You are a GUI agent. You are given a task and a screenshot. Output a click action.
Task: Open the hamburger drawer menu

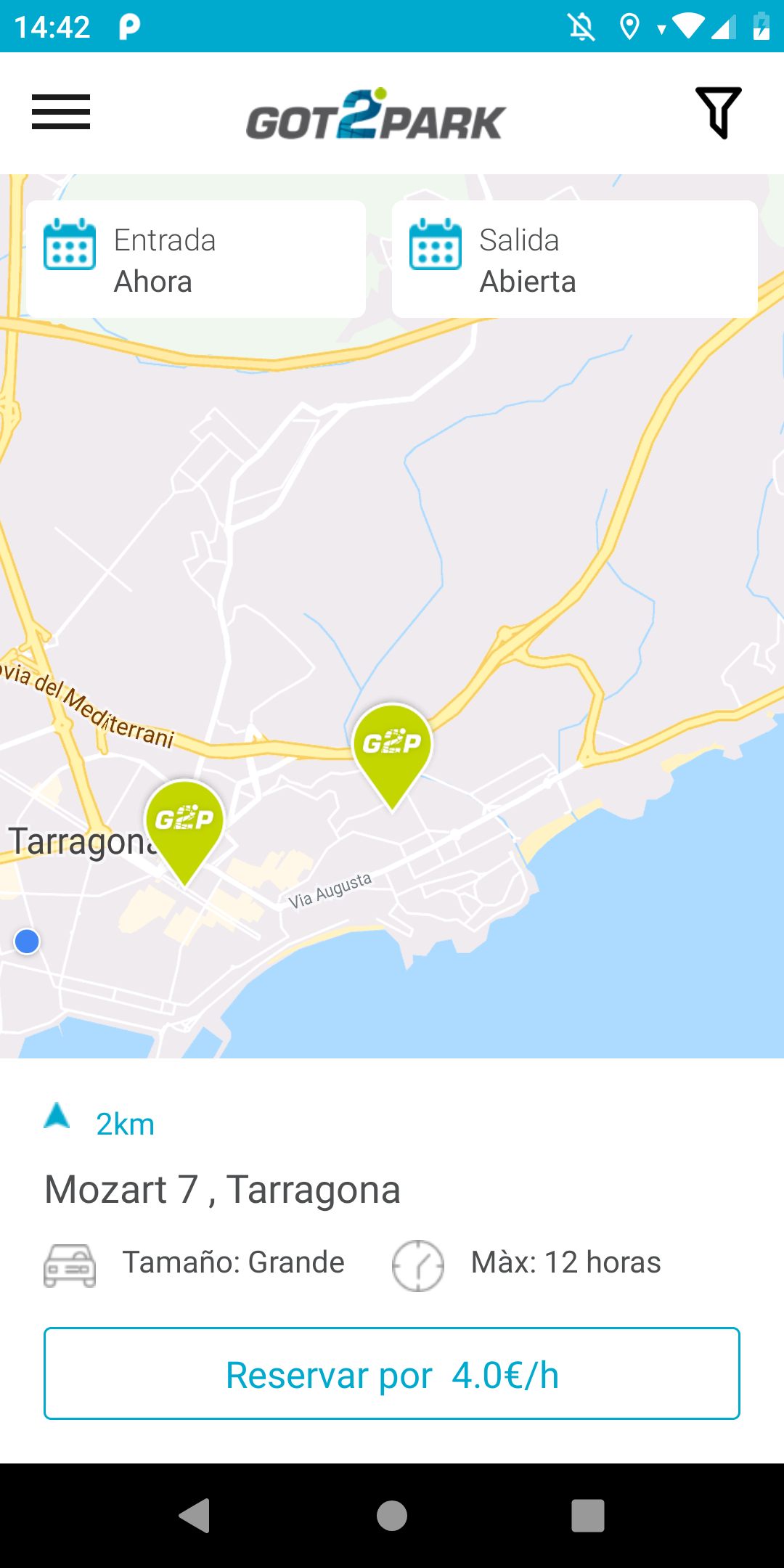click(61, 113)
